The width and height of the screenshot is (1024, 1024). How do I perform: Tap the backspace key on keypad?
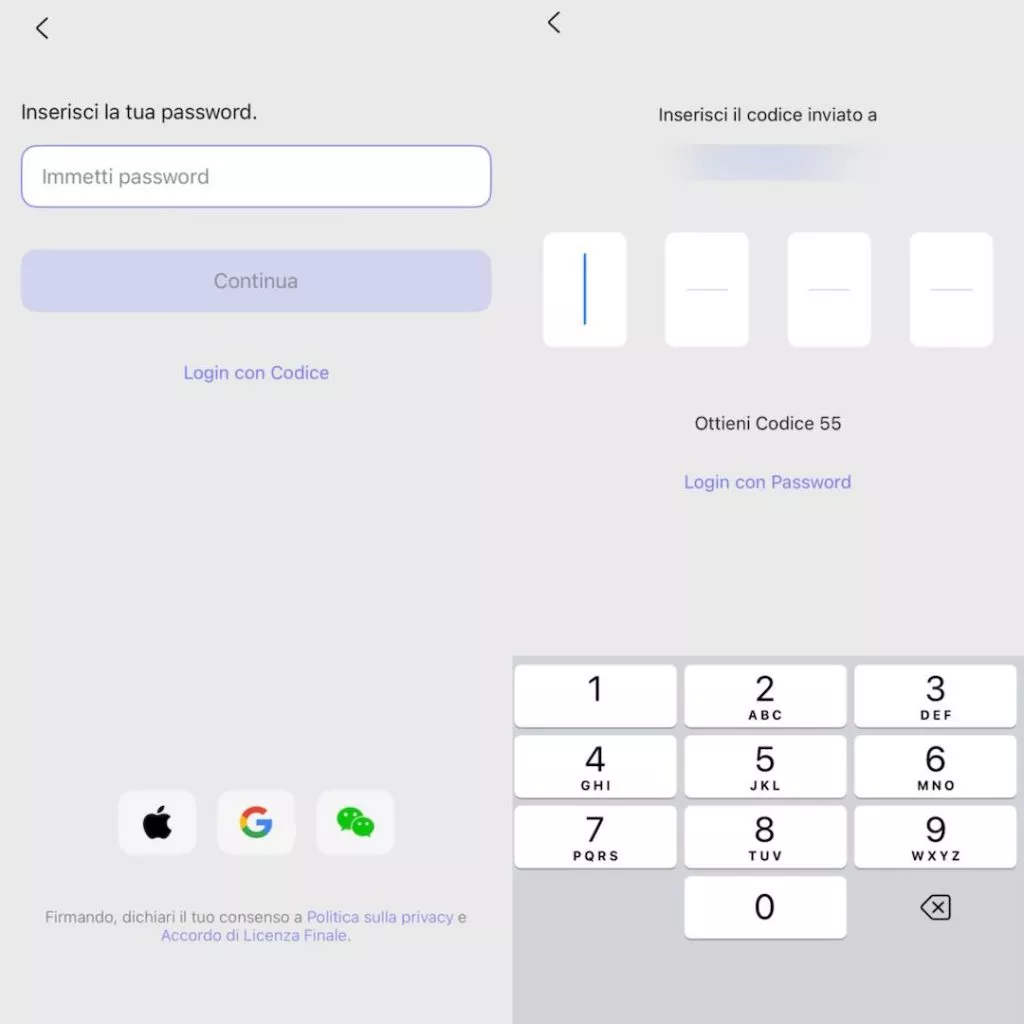(935, 908)
